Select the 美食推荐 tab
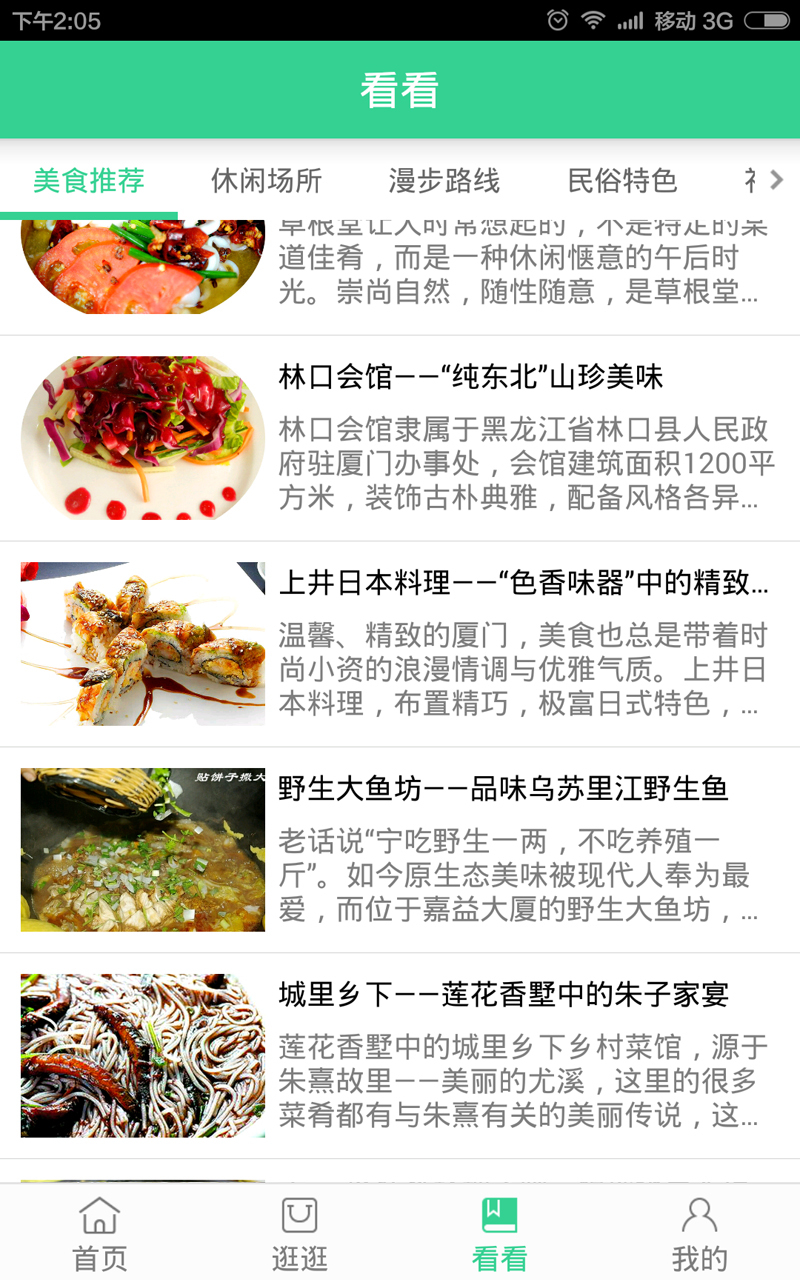This screenshot has width=800, height=1280. click(x=89, y=181)
